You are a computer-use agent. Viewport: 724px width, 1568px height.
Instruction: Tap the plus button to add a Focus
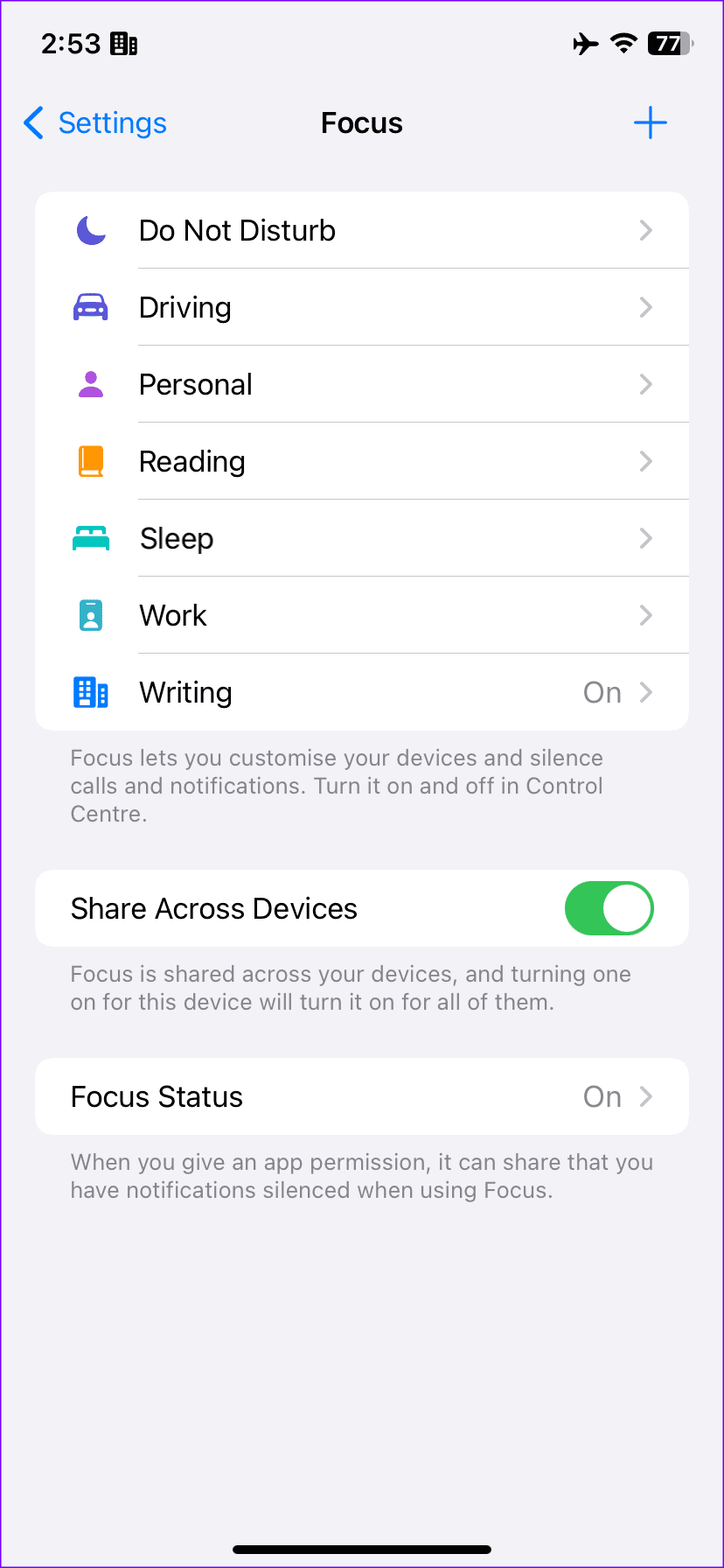point(651,122)
